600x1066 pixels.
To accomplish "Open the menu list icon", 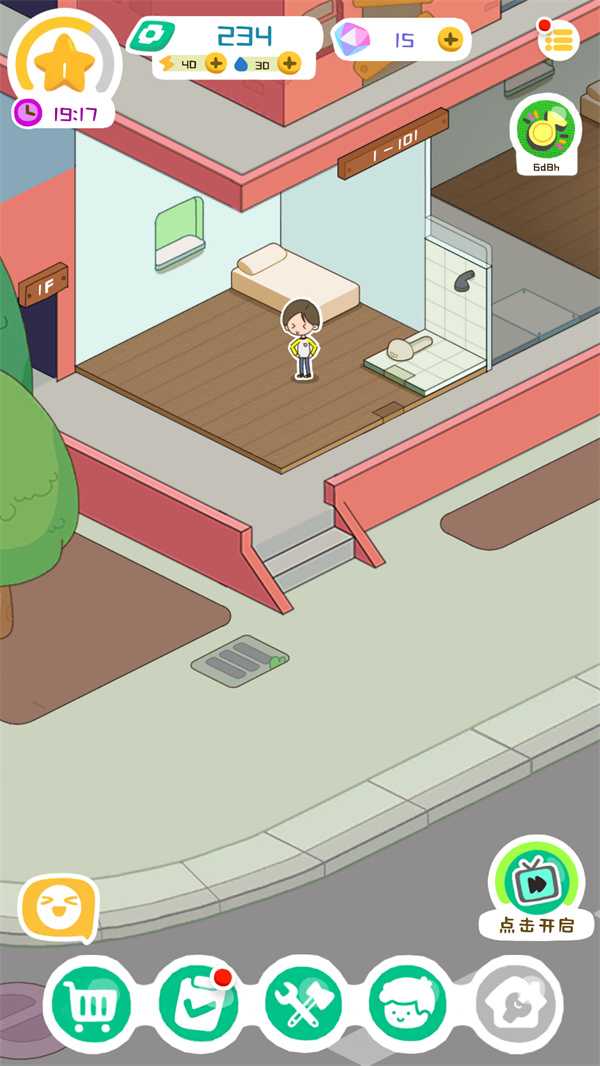I will [x=559, y=40].
